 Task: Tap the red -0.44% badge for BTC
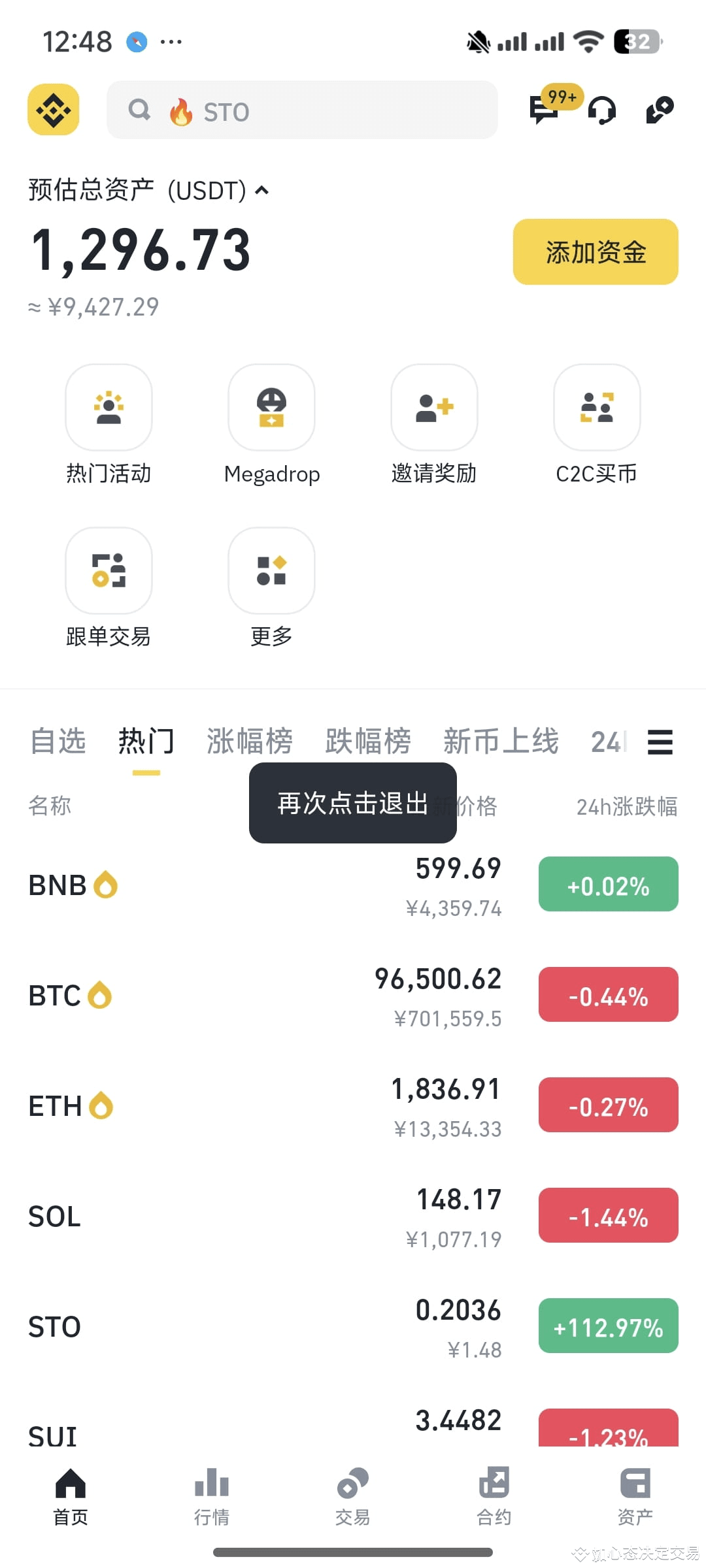(x=607, y=995)
